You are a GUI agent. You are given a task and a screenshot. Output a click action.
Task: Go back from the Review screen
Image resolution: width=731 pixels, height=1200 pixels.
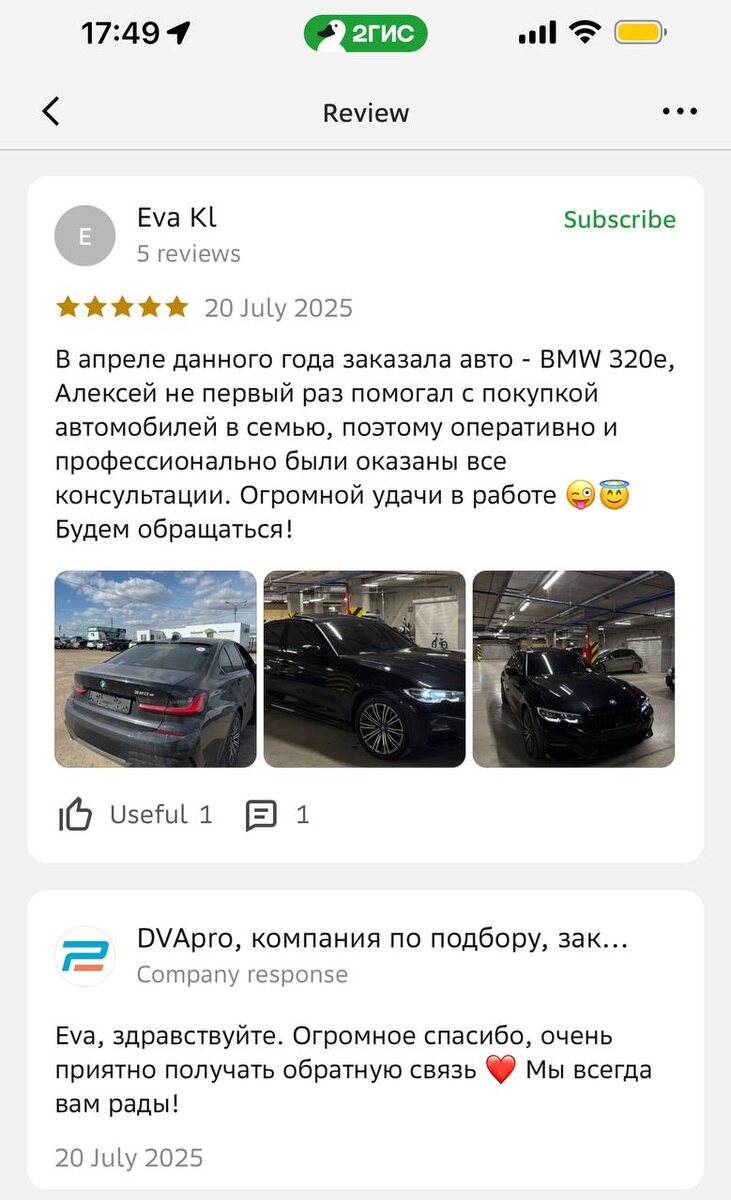(x=52, y=112)
